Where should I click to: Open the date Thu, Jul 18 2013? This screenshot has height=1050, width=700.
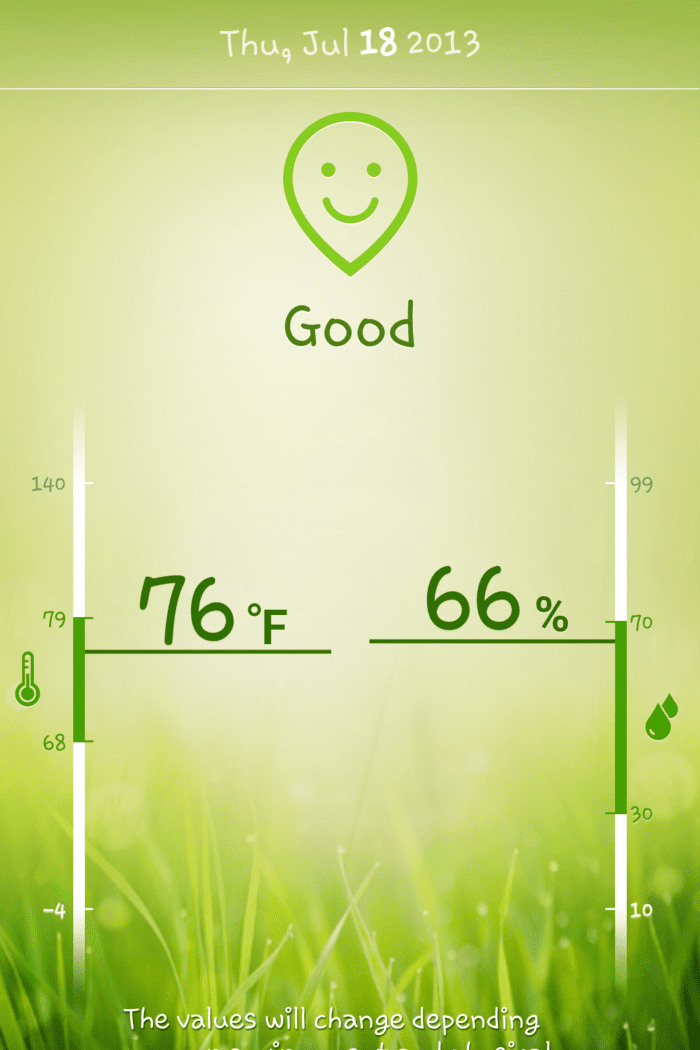click(x=350, y=43)
